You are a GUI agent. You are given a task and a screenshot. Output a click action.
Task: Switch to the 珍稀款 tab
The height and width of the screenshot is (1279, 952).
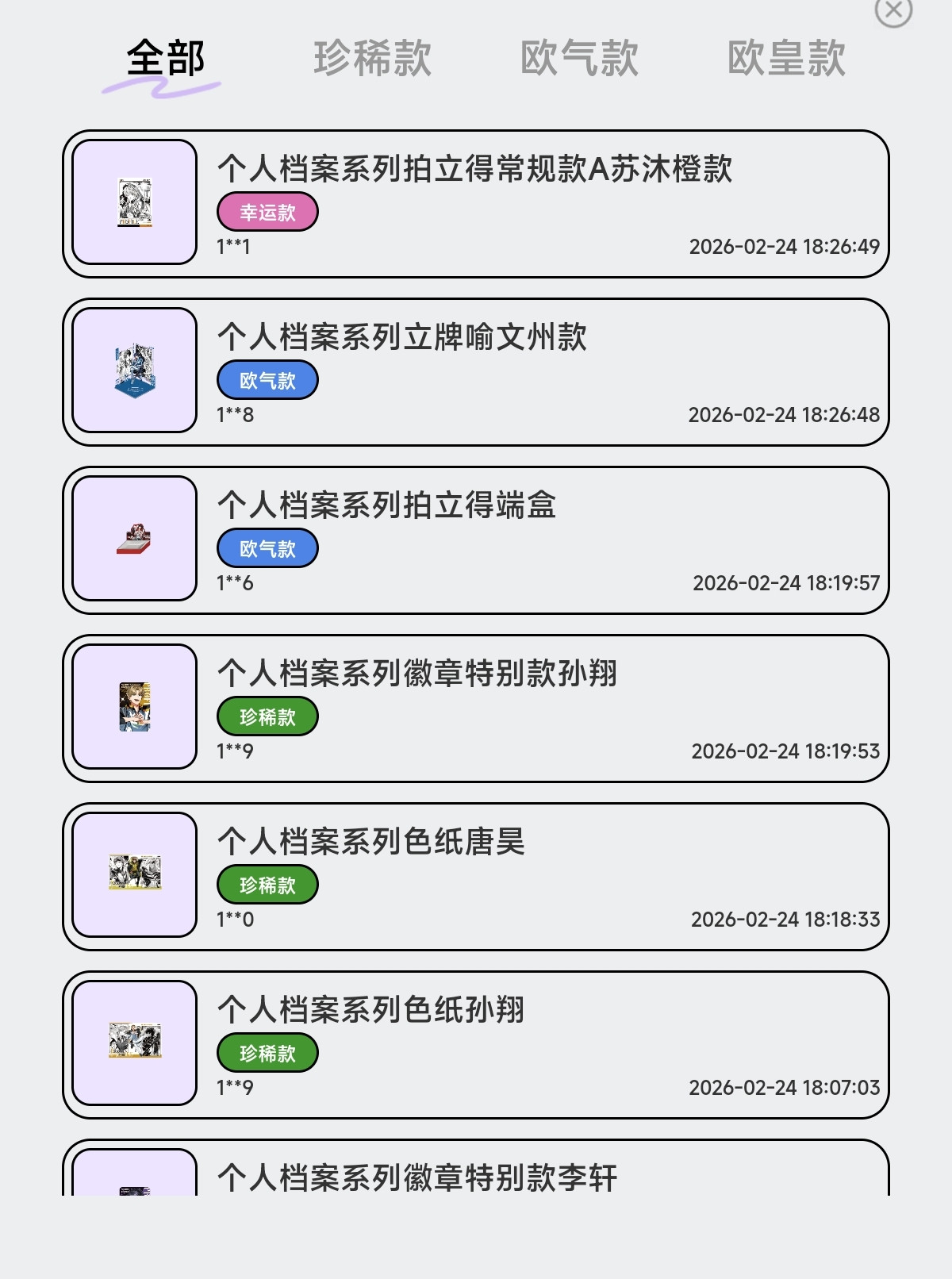pyautogui.click(x=372, y=59)
